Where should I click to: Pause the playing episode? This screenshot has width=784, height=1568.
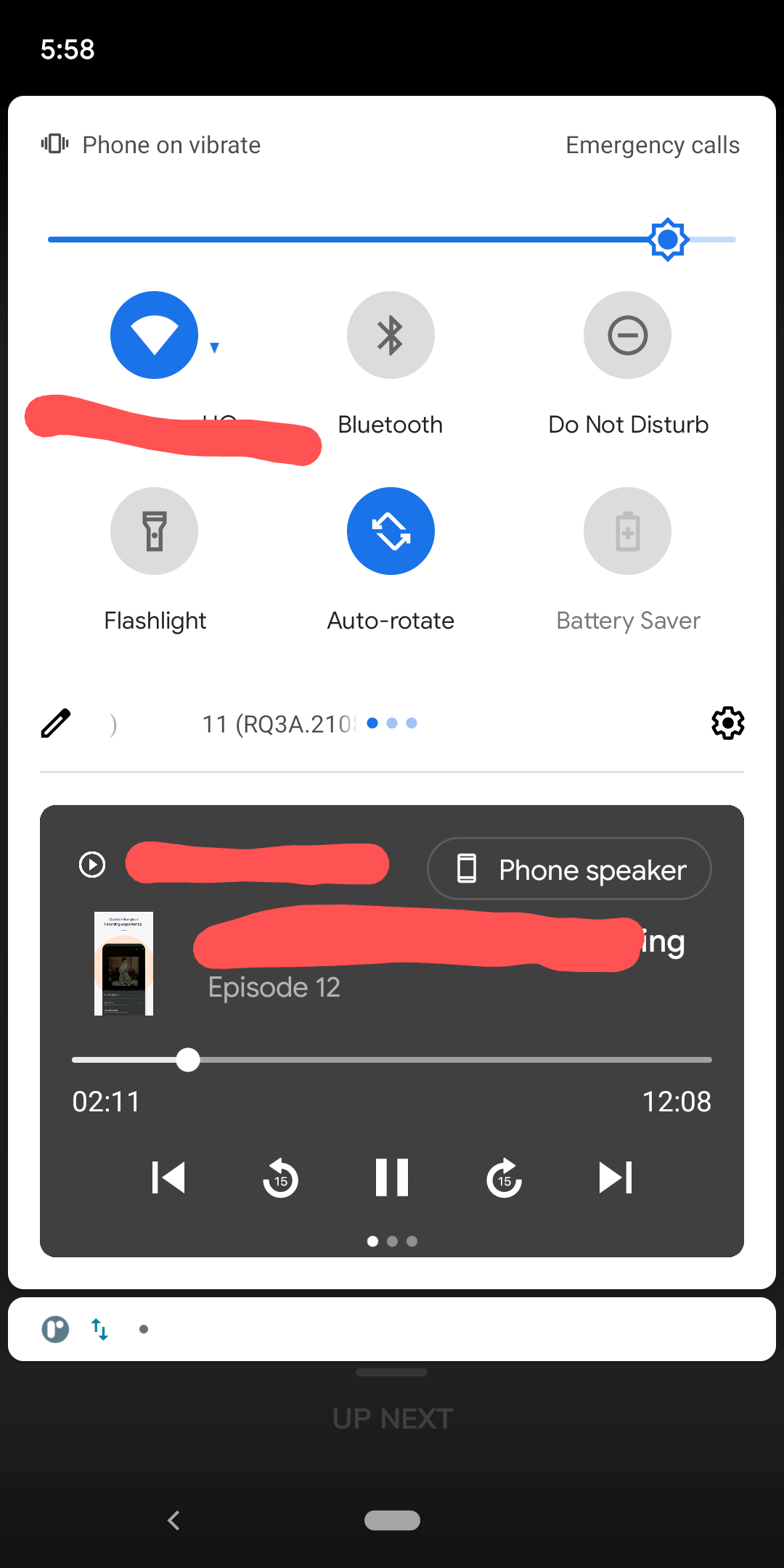pyautogui.click(x=391, y=1177)
